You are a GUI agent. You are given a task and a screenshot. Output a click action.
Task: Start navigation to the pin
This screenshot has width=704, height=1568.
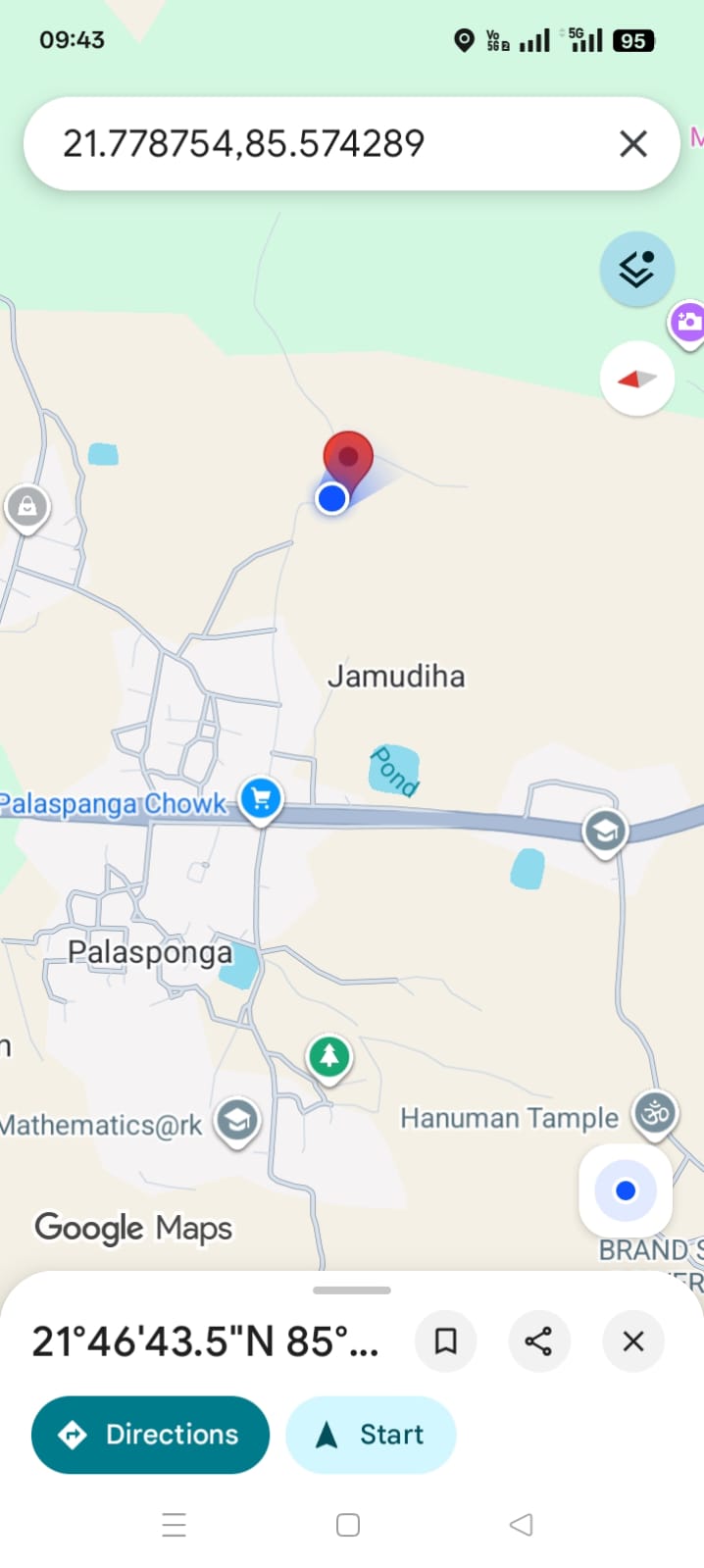pos(371,1435)
